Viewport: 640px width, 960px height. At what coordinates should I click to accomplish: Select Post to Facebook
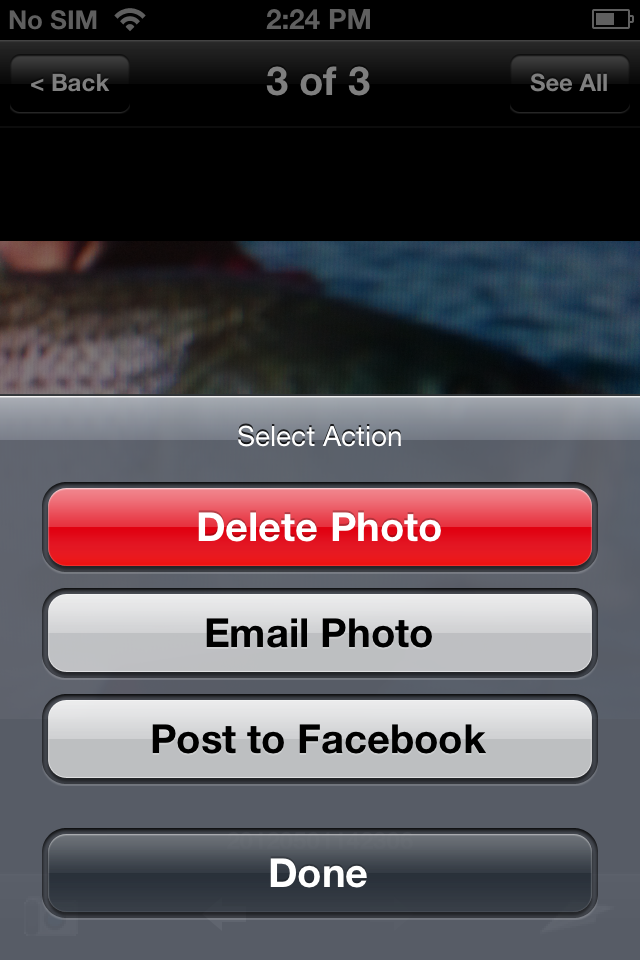(x=319, y=739)
